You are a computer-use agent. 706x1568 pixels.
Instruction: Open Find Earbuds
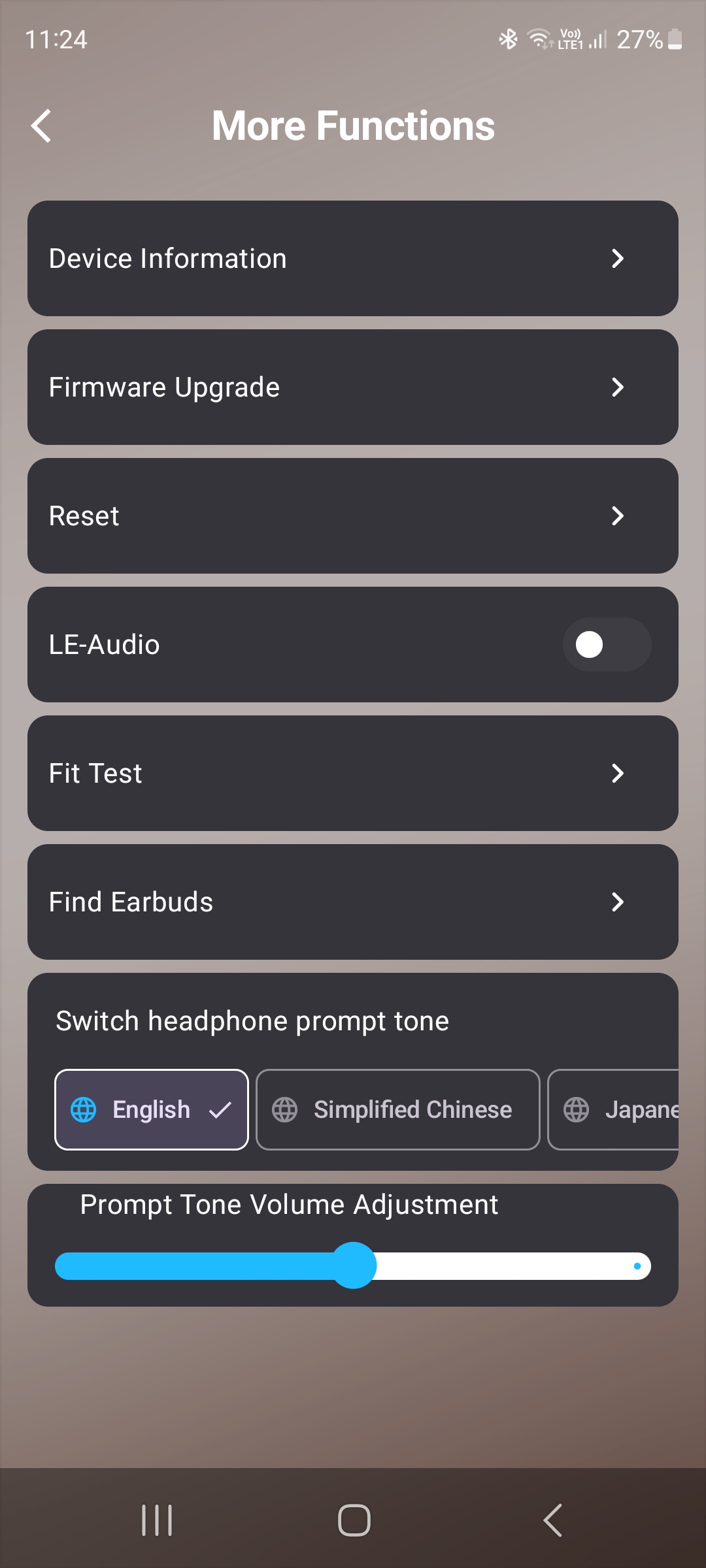(x=353, y=902)
